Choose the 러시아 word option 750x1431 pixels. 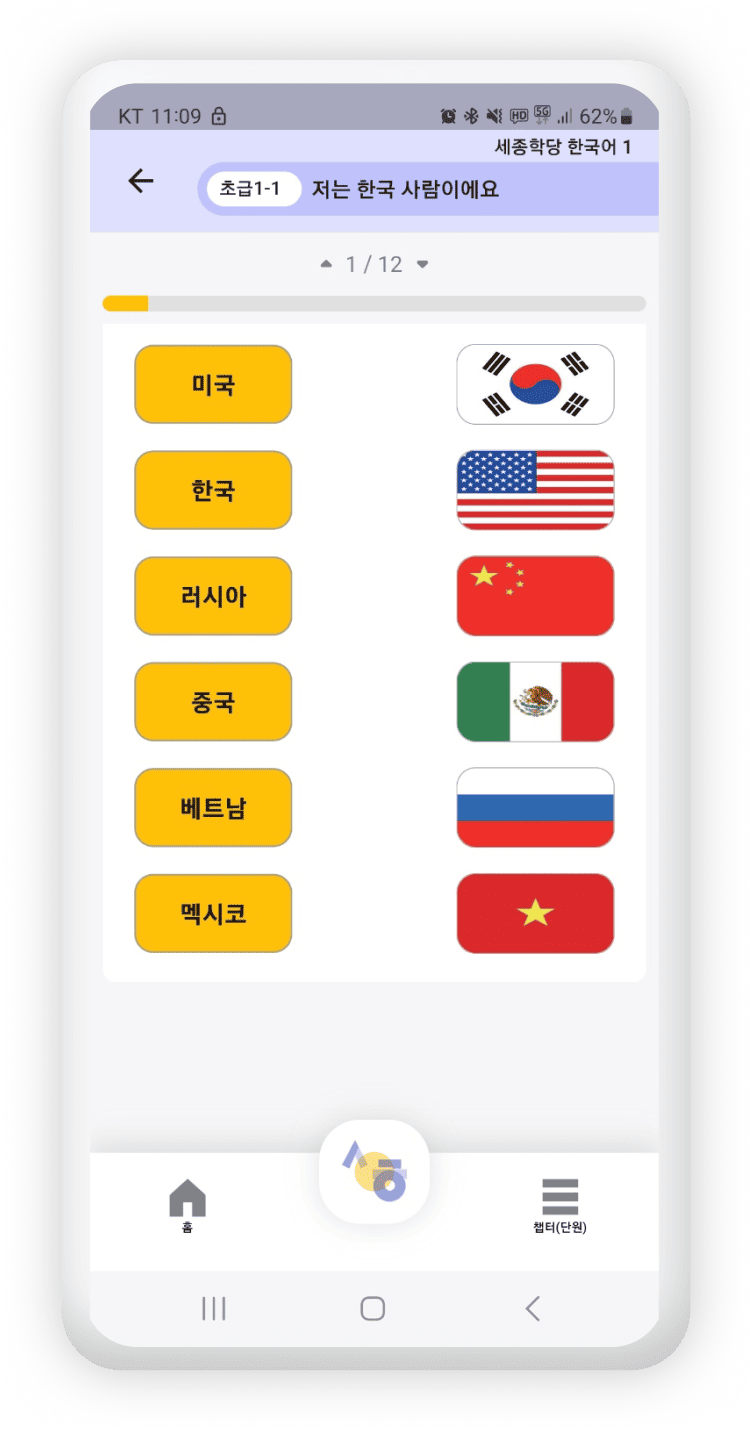(213, 596)
